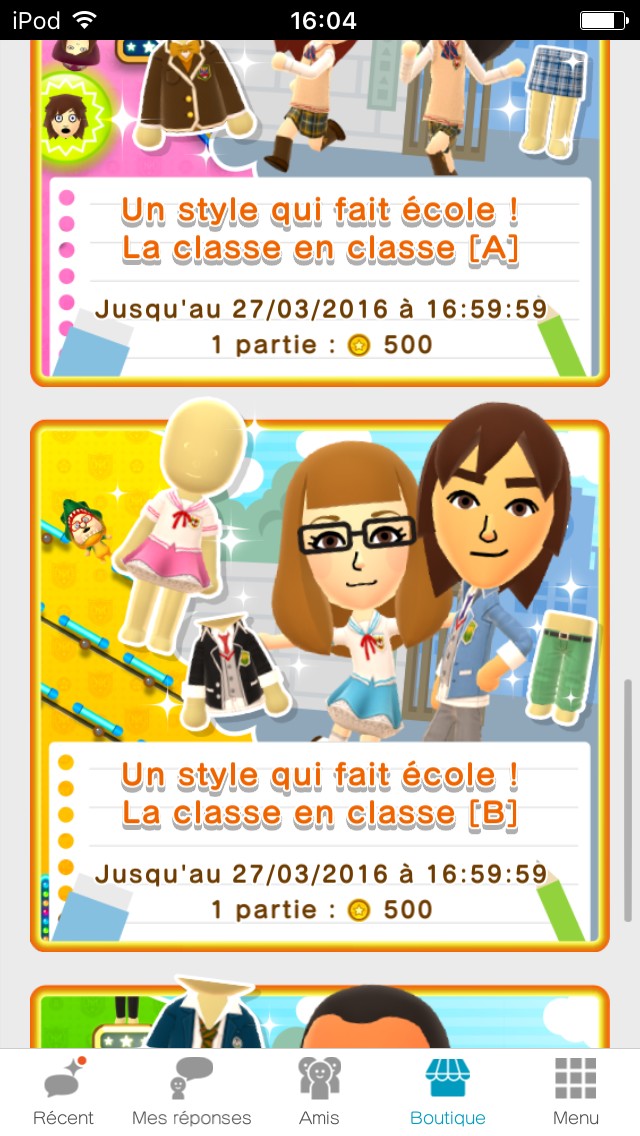Select the Boutique tab
640x1136 pixels.
[x=447, y=1091]
